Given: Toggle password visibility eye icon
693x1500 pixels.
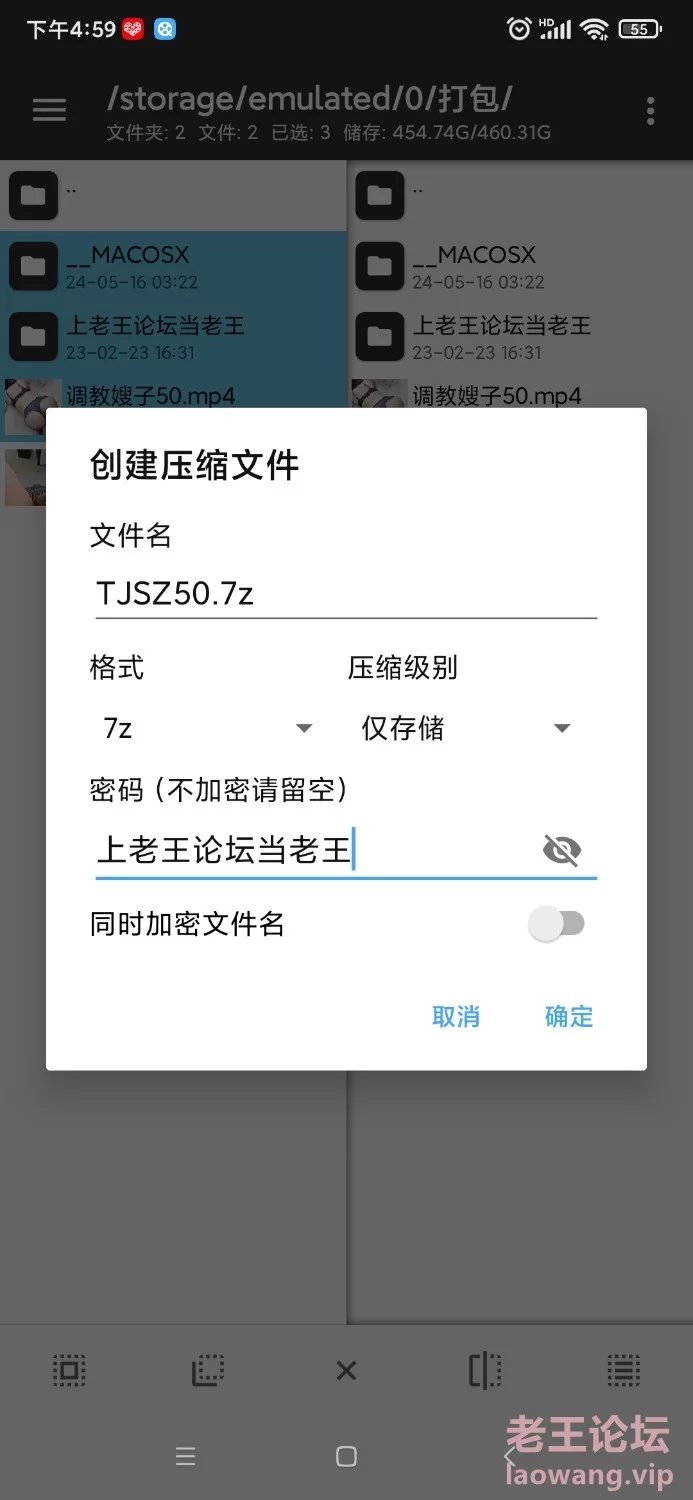Looking at the screenshot, I should click(x=562, y=851).
